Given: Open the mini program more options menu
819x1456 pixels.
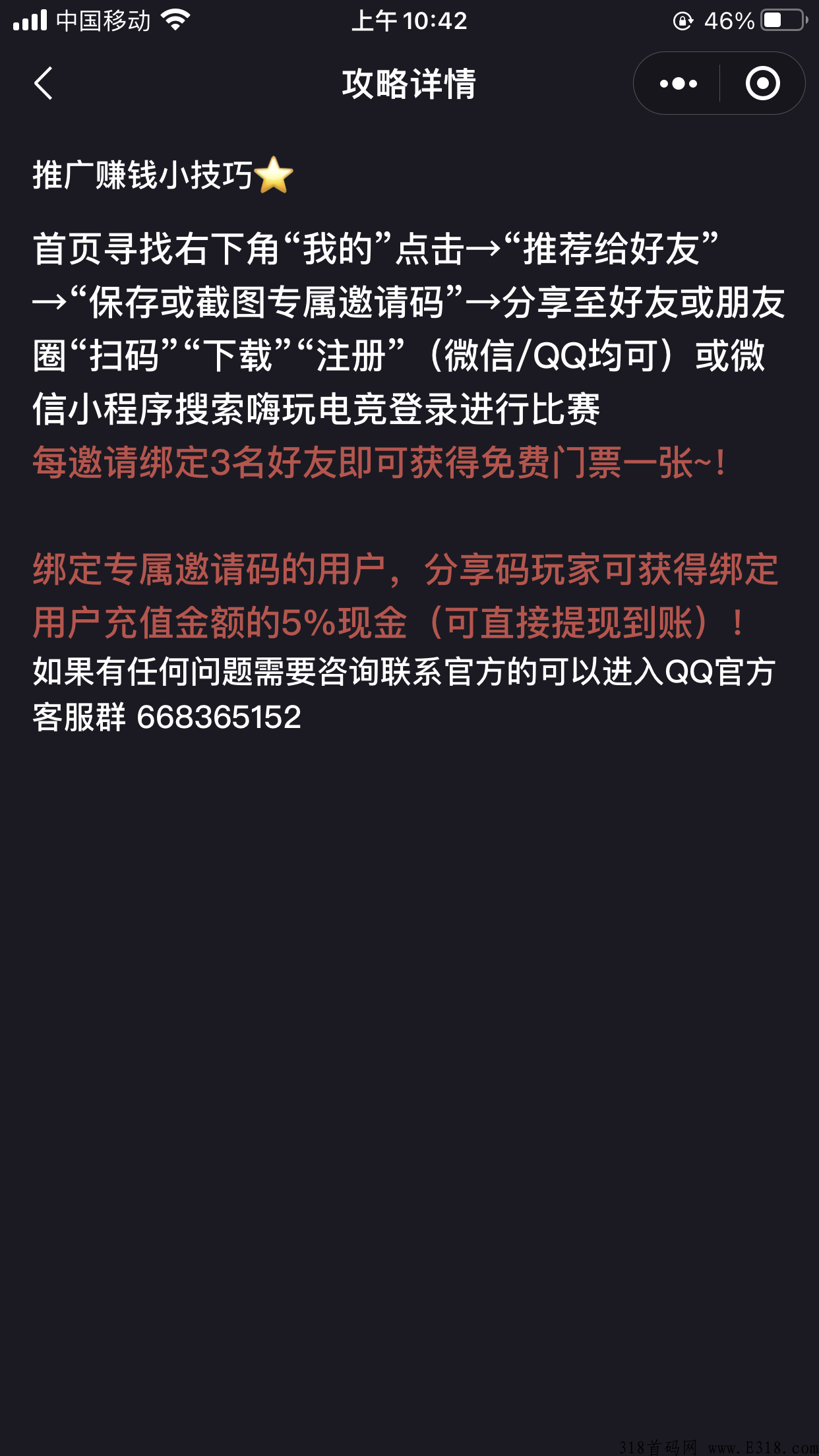Looking at the screenshot, I should tap(678, 84).
